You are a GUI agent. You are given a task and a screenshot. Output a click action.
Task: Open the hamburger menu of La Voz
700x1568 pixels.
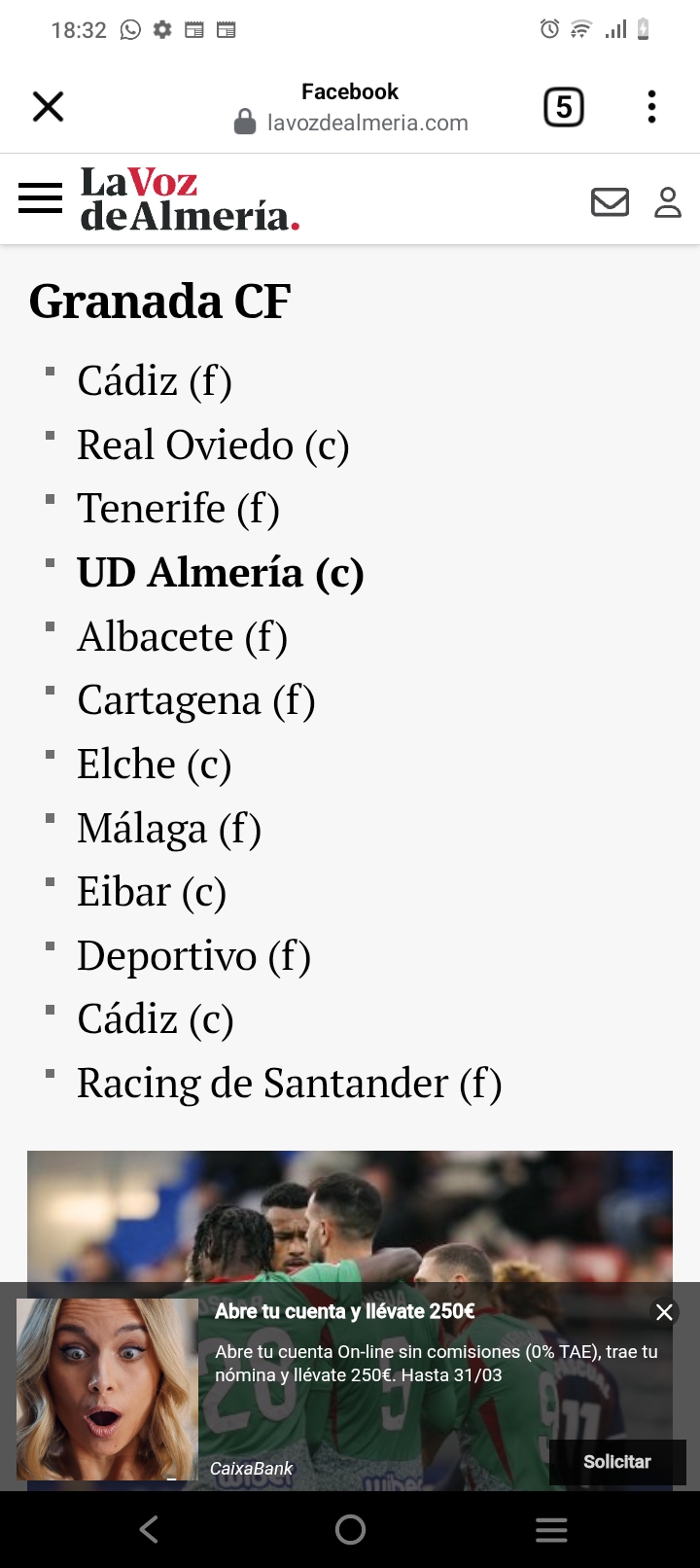coord(41,198)
